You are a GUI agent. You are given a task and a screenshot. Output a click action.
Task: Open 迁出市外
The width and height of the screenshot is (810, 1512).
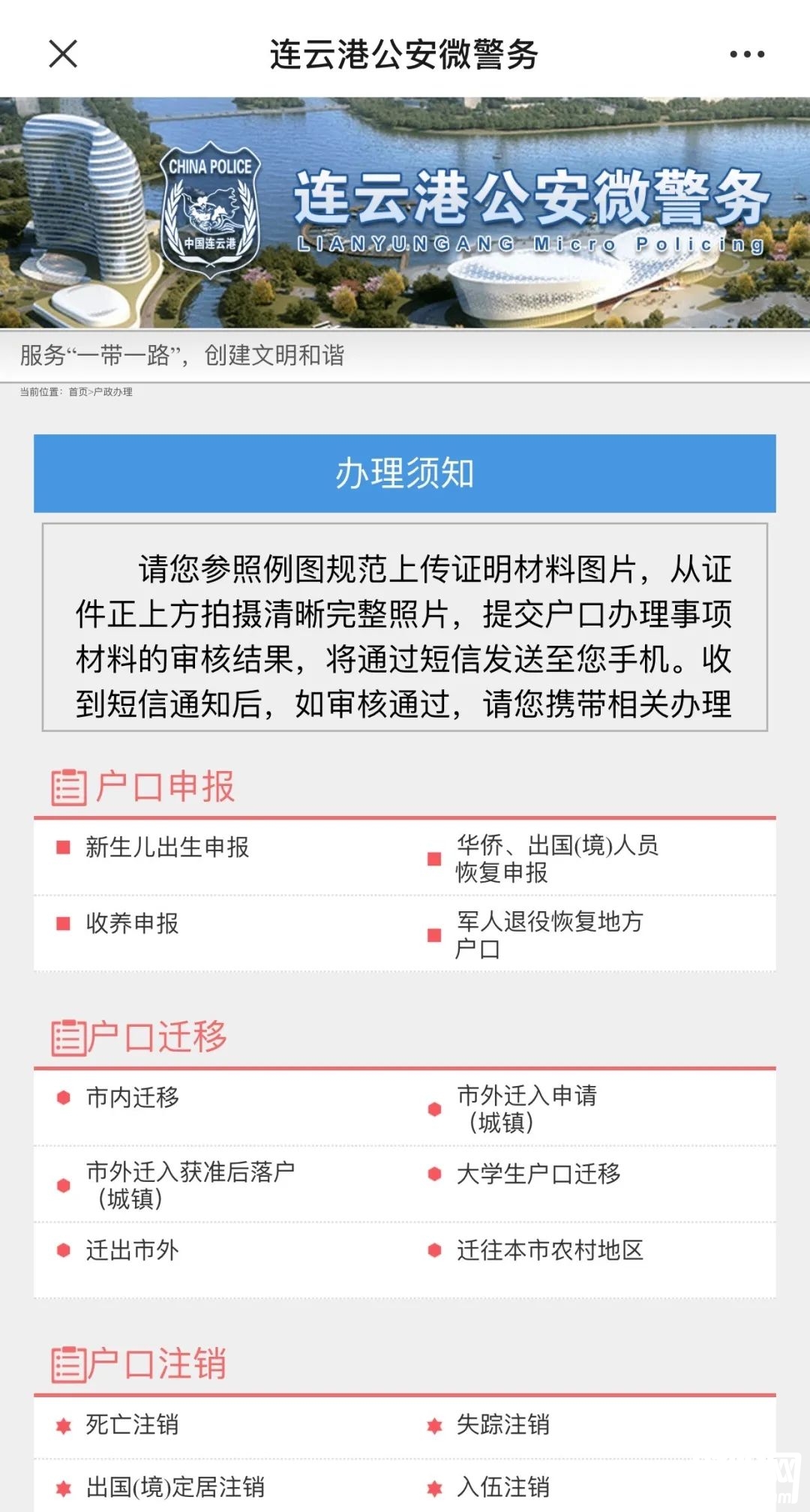tap(132, 1250)
